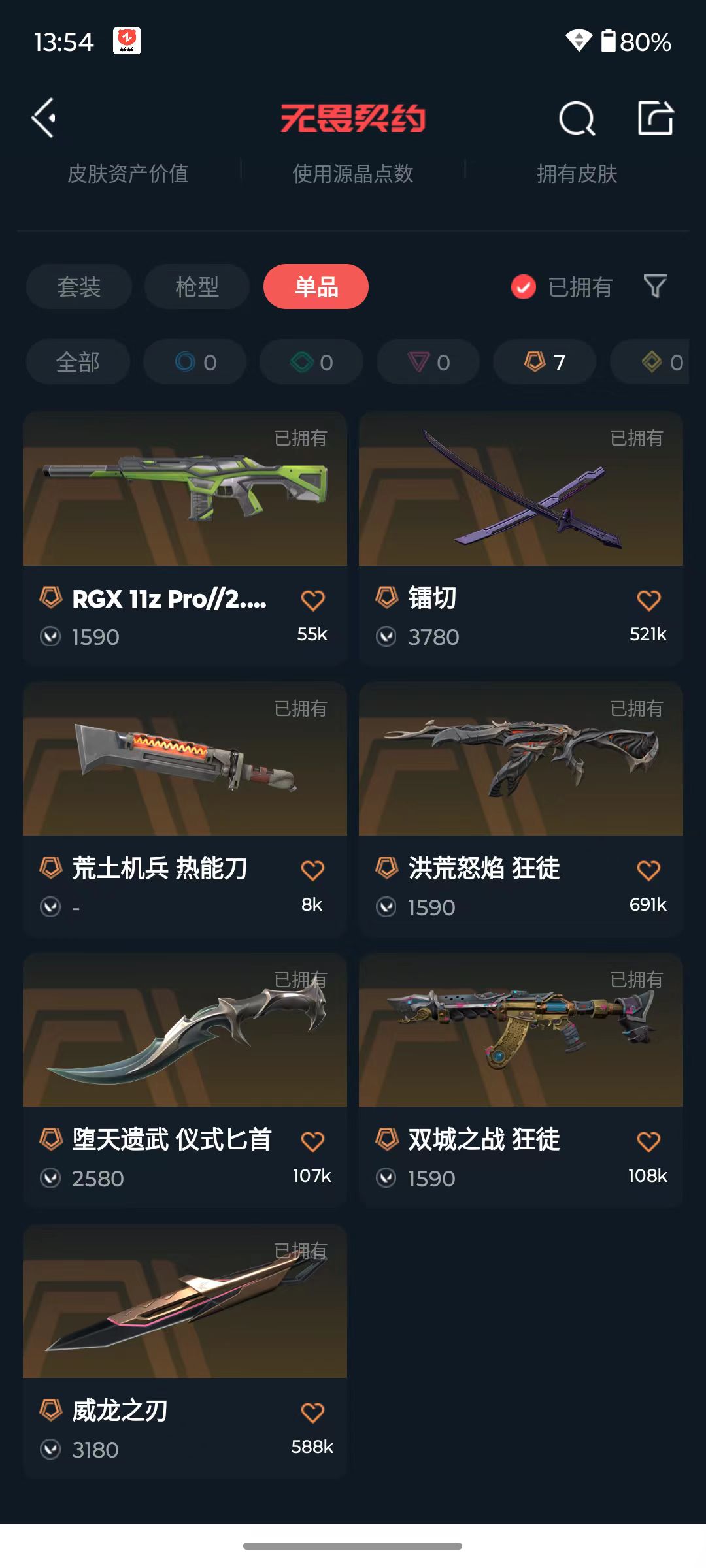Tap the heart on 镭切 card
Image resolution: width=706 pixels, height=1568 pixels.
pos(648,600)
